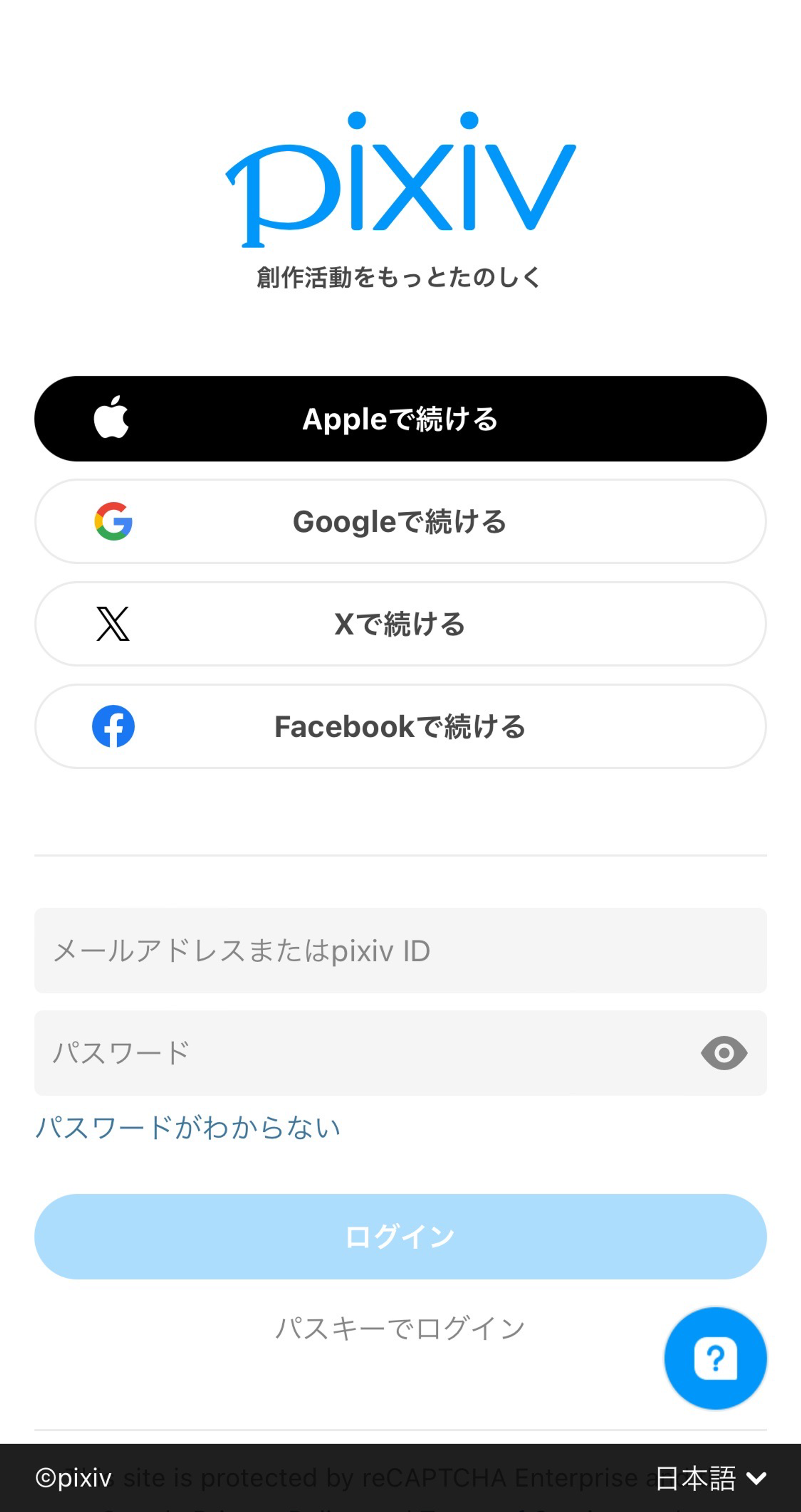
Task: Continue with X account
Action: coord(400,623)
